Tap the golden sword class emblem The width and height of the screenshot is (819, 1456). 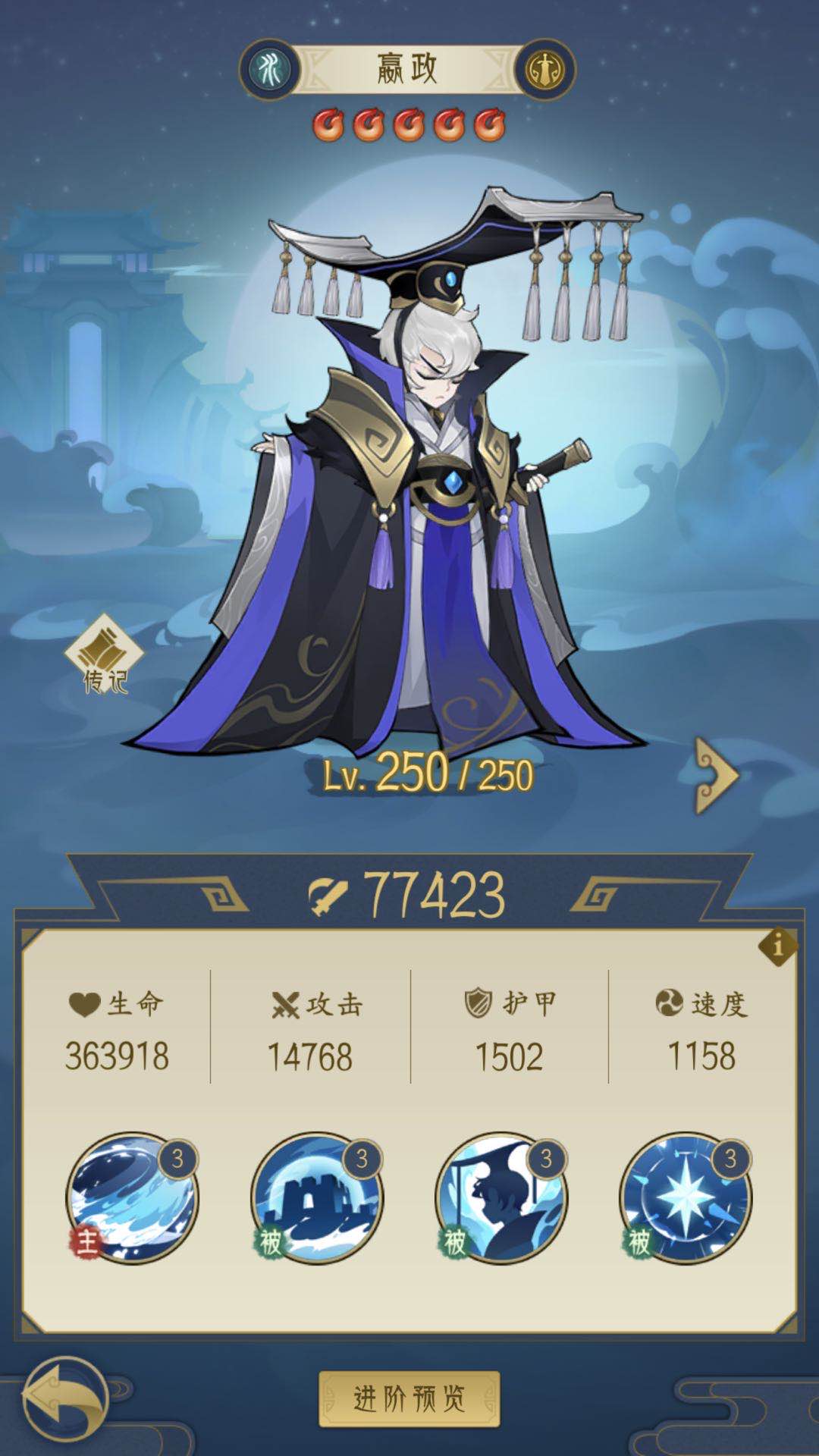tap(544, 70)
